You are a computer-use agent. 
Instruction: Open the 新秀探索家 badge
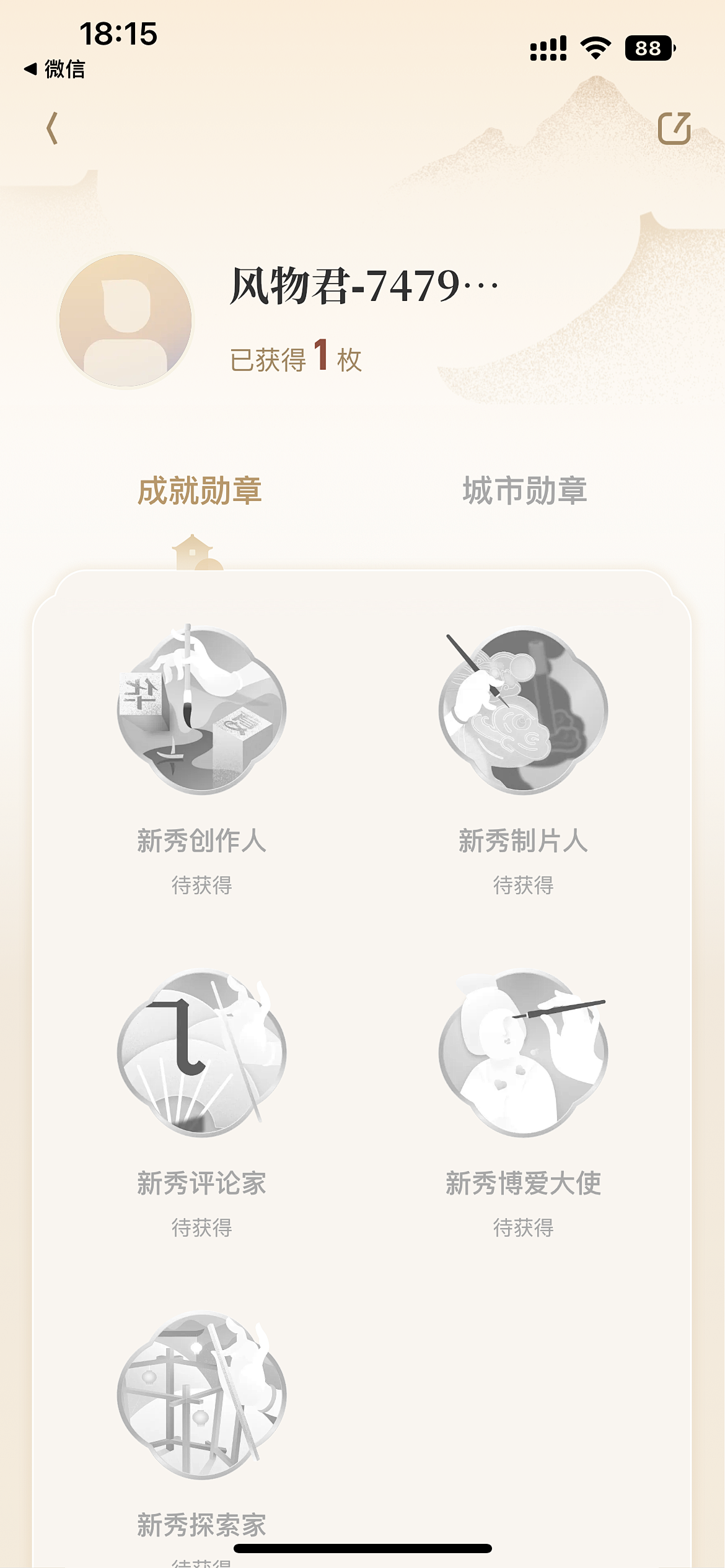(201, 1396)
